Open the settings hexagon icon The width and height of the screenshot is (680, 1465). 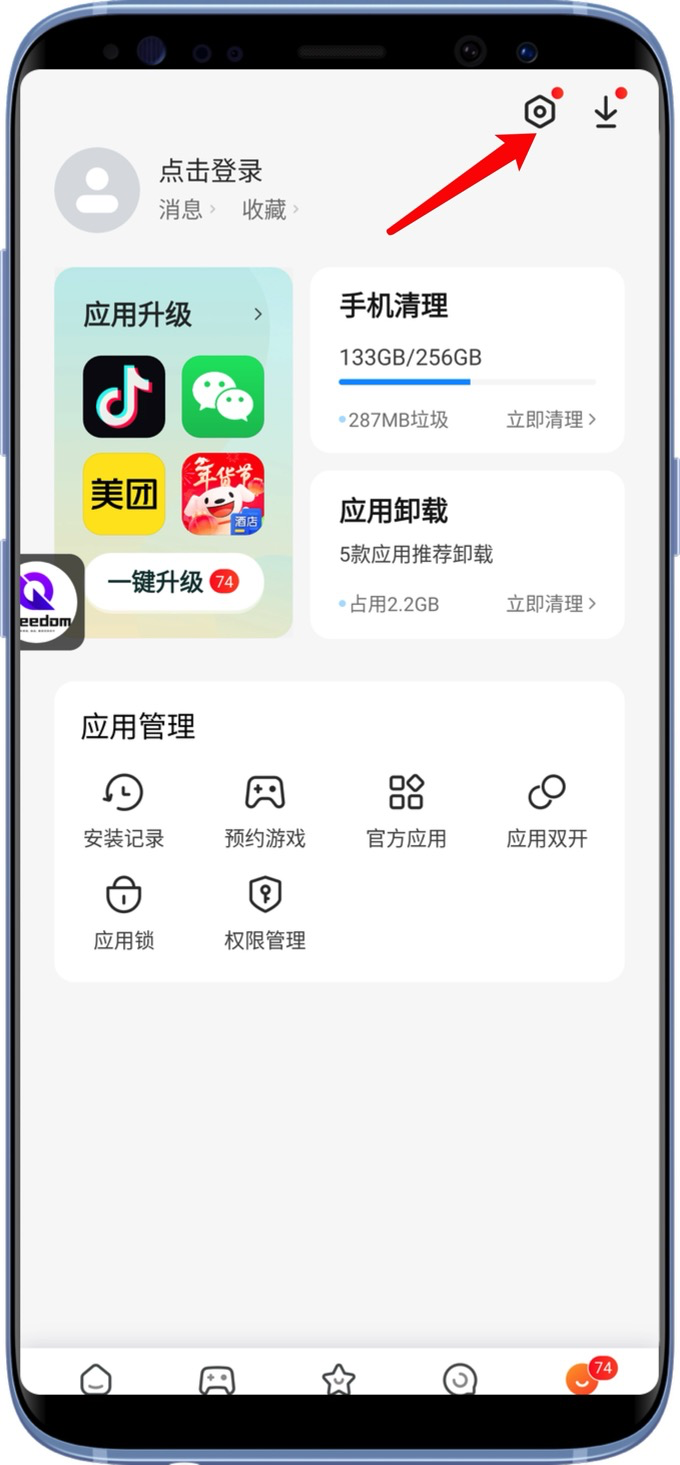(x=540, y=112)
